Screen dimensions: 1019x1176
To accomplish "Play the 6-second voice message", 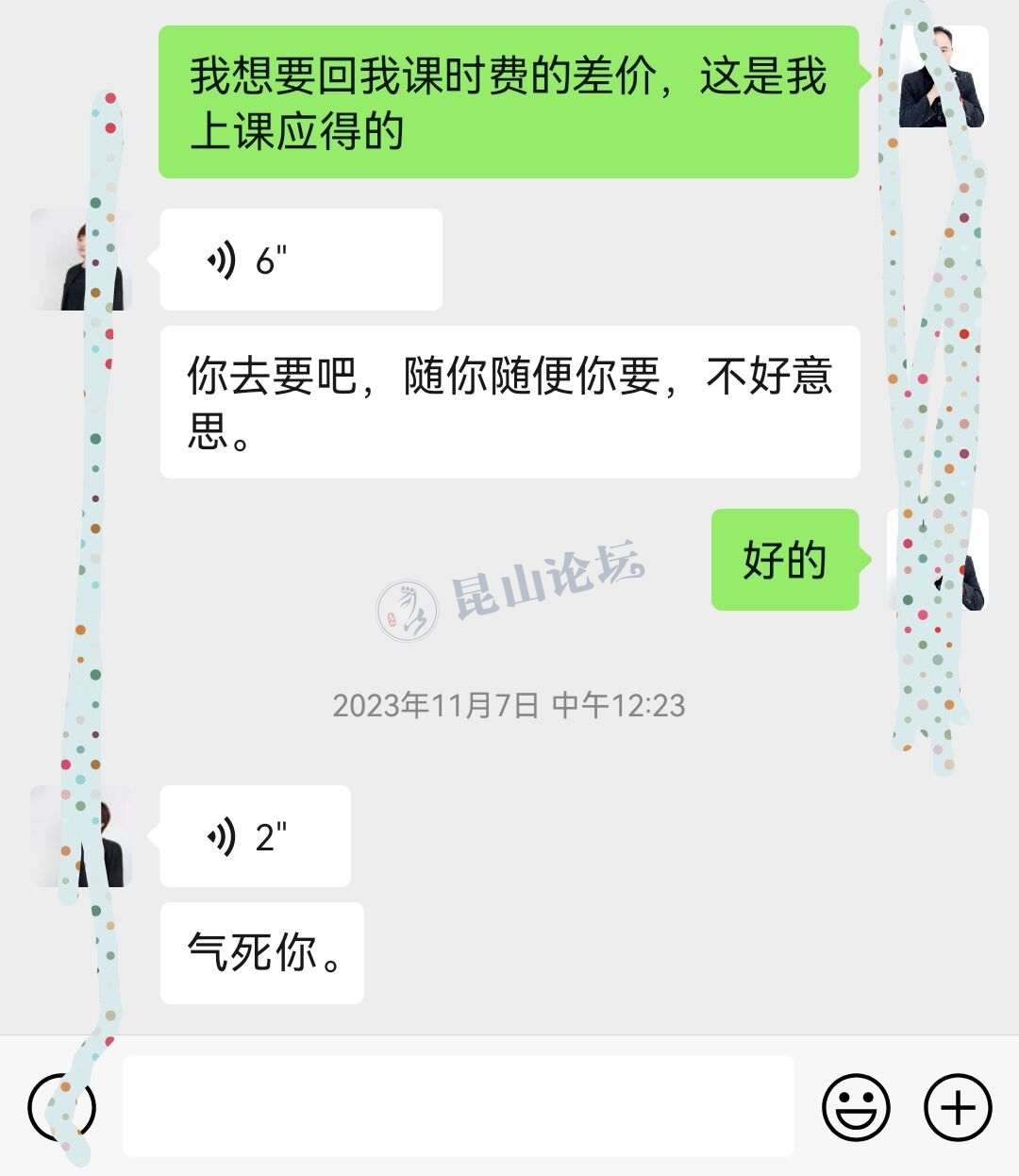I will tap(300, 260).
